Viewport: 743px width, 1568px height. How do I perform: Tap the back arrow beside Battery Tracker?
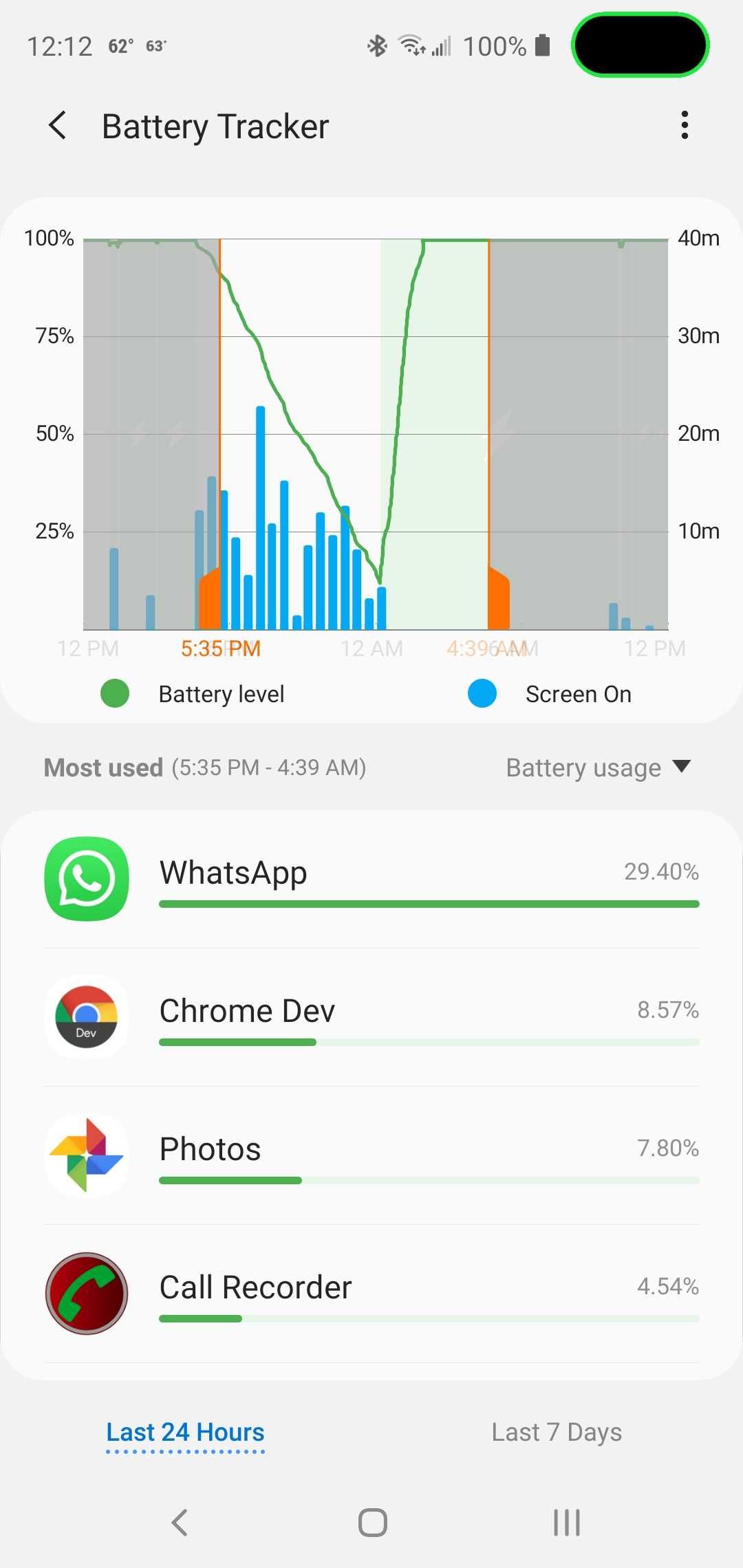(x=58, y=125)
